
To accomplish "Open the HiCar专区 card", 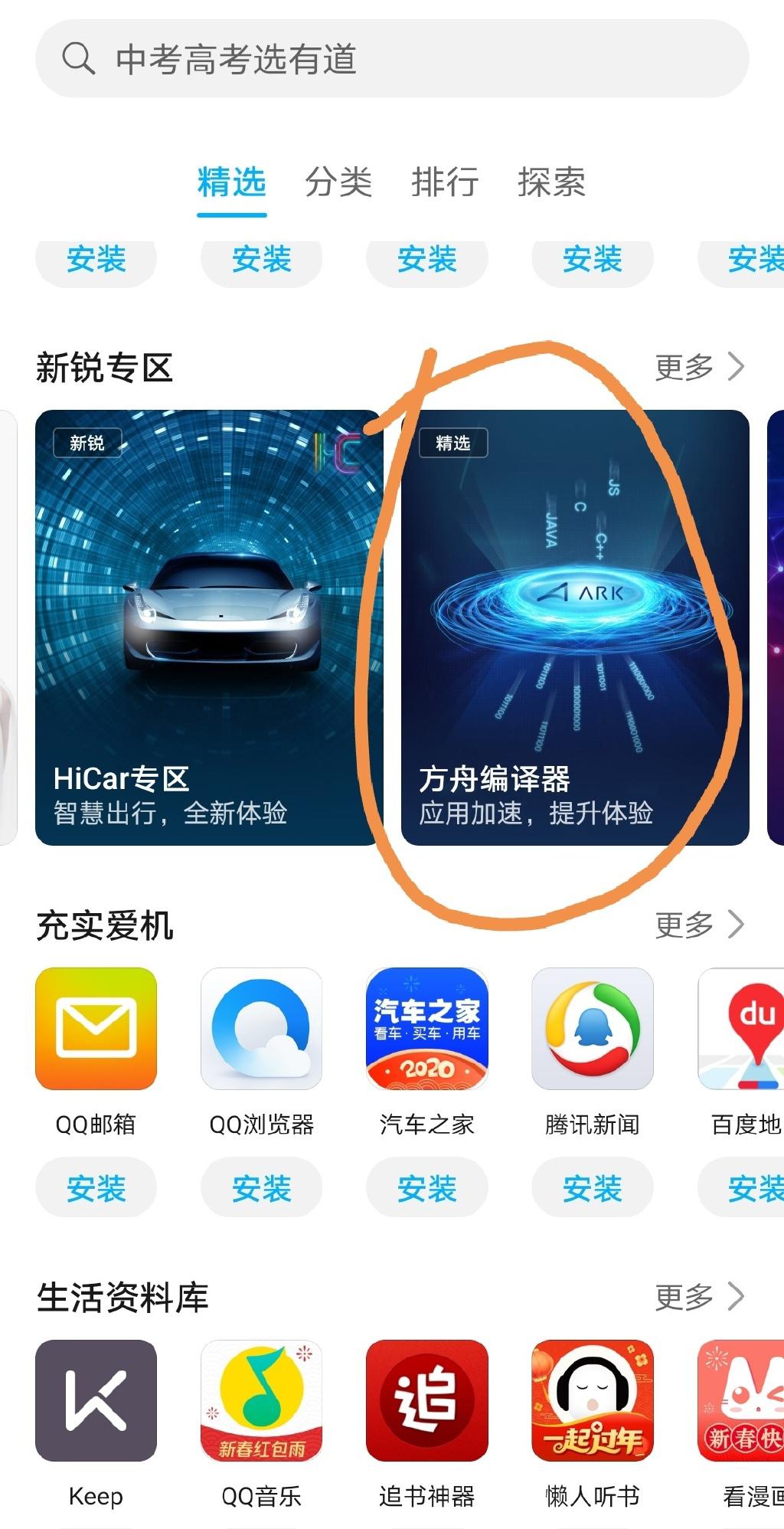I will [x=208, y=627].
